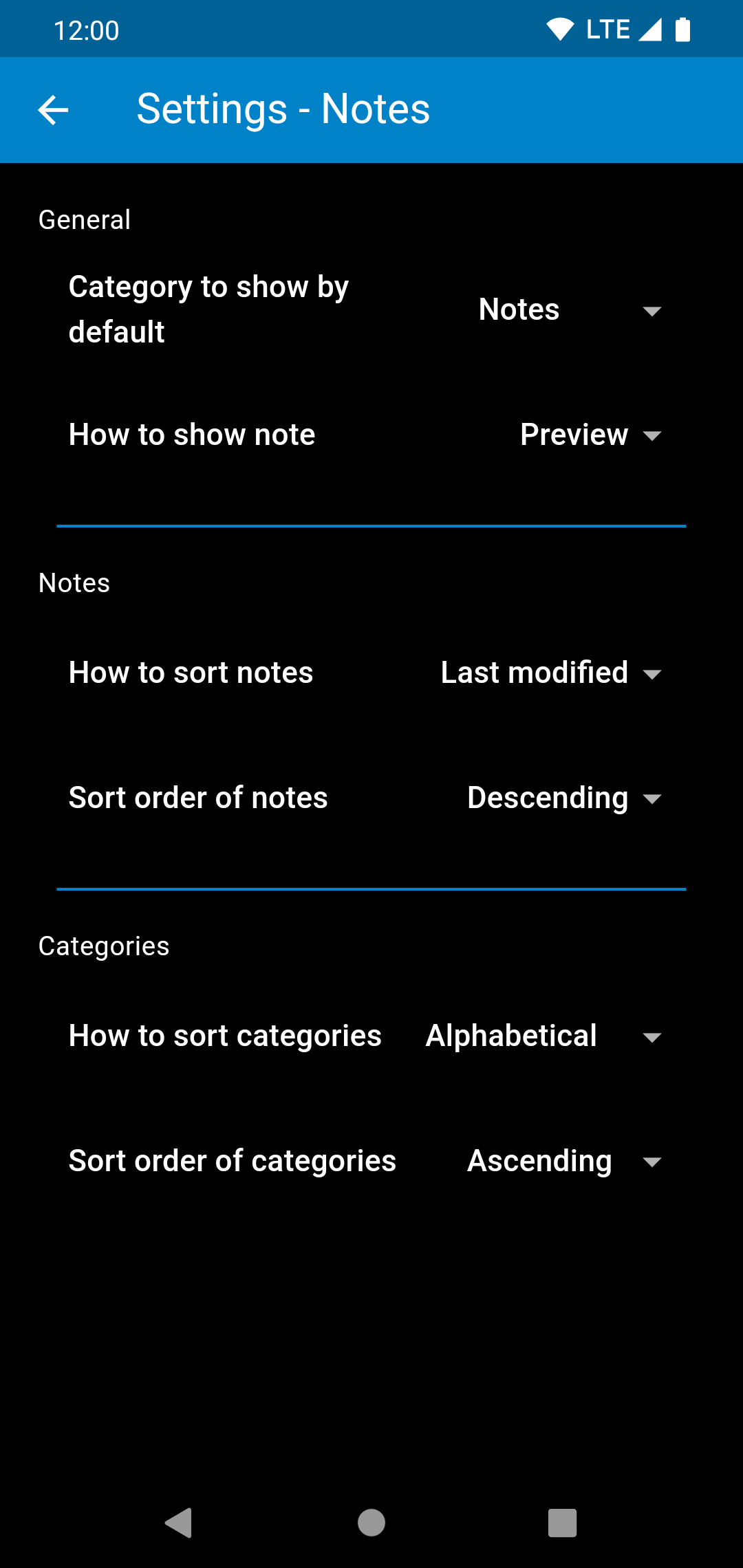Tap the system home button

[371, 1523]
